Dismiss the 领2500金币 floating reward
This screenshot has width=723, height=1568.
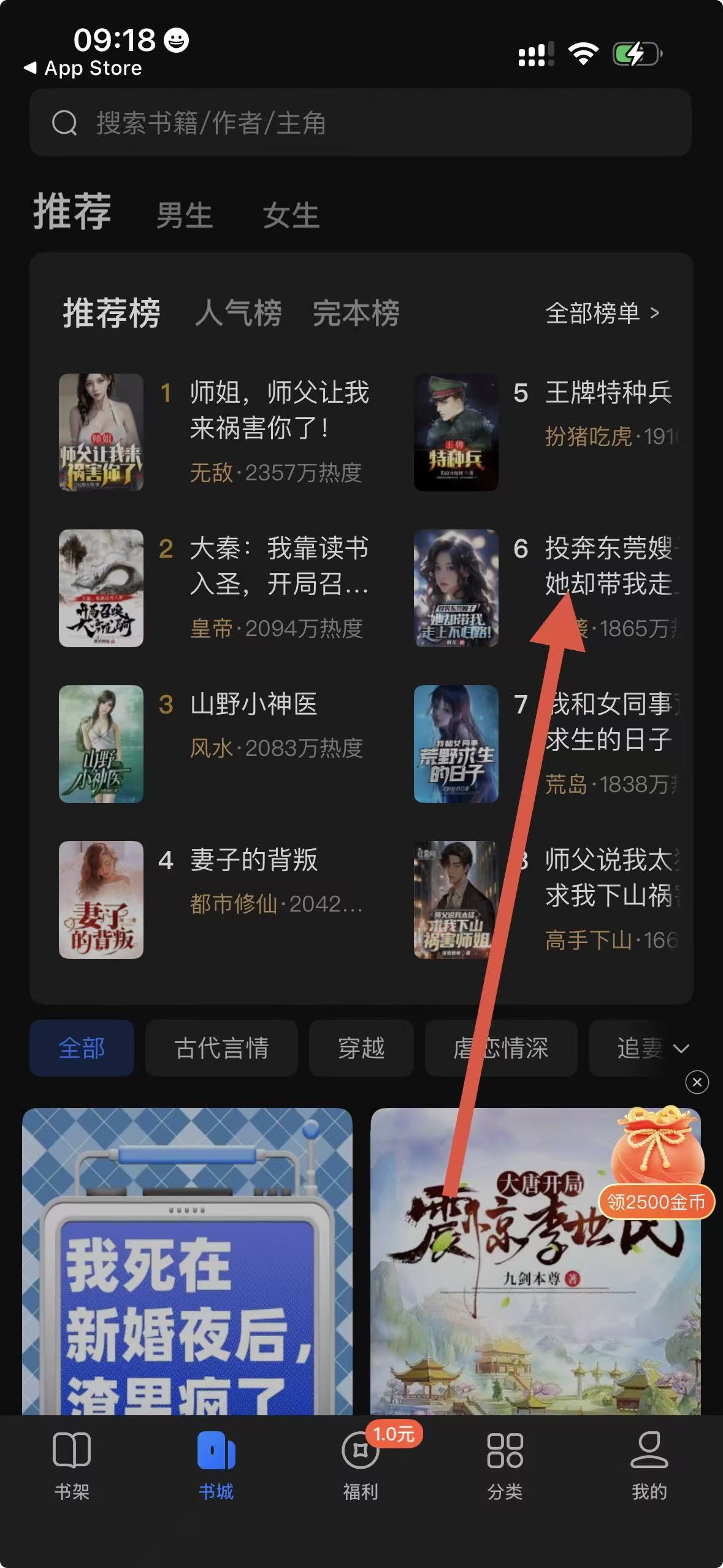[697, 1082]
